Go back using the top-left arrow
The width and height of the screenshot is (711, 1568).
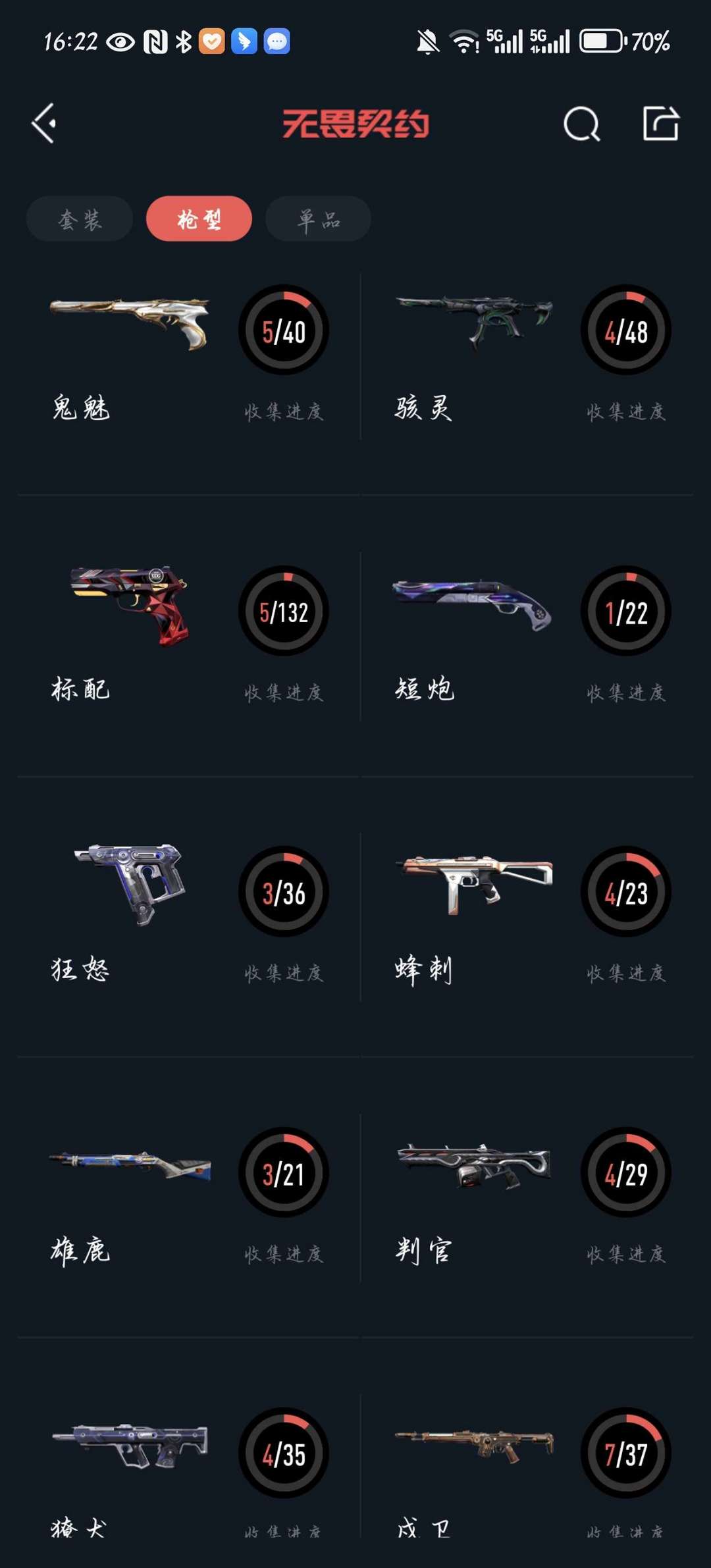coord(44,123)
